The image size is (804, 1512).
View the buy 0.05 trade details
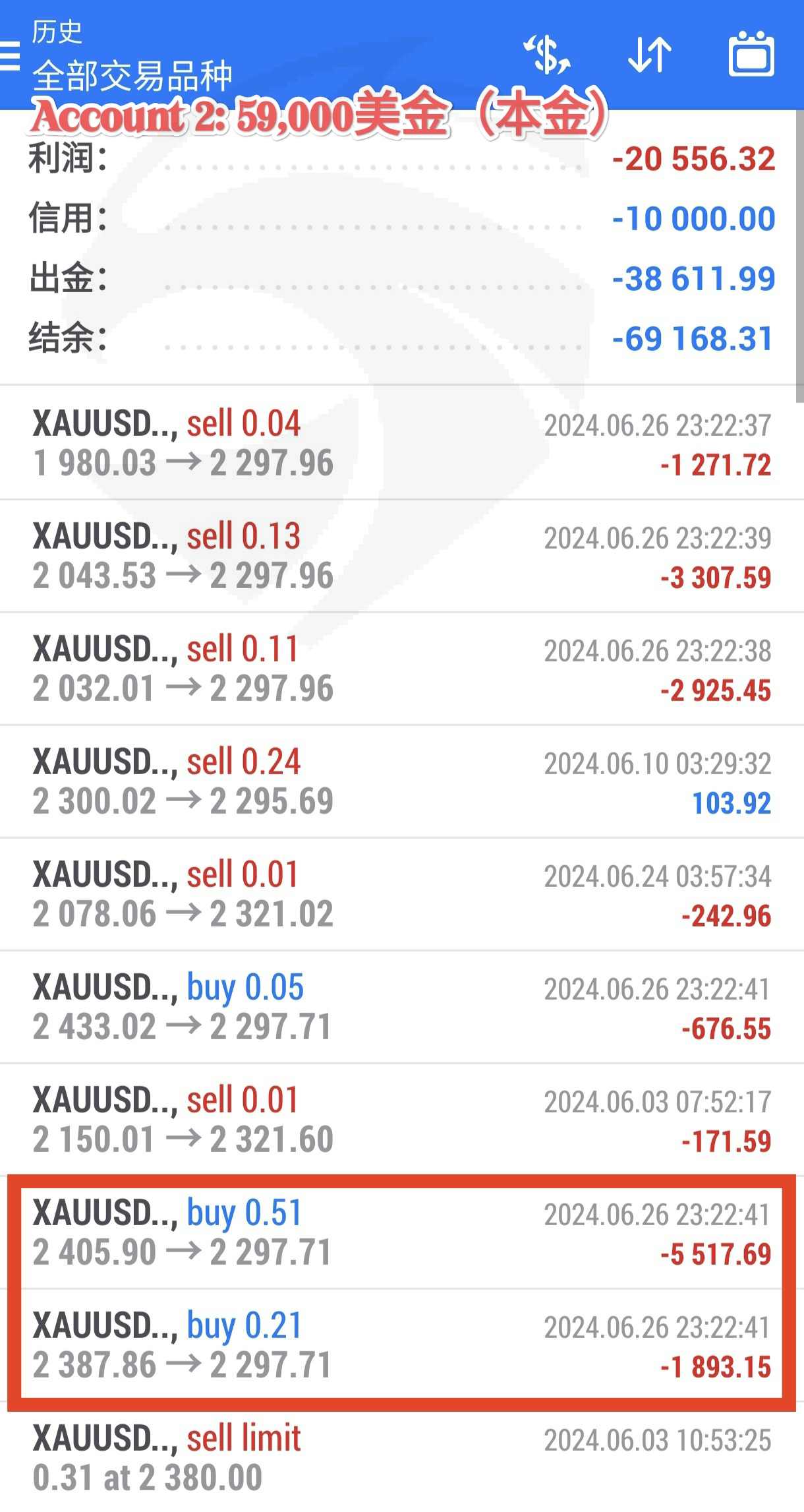[x=401, y=1008]
